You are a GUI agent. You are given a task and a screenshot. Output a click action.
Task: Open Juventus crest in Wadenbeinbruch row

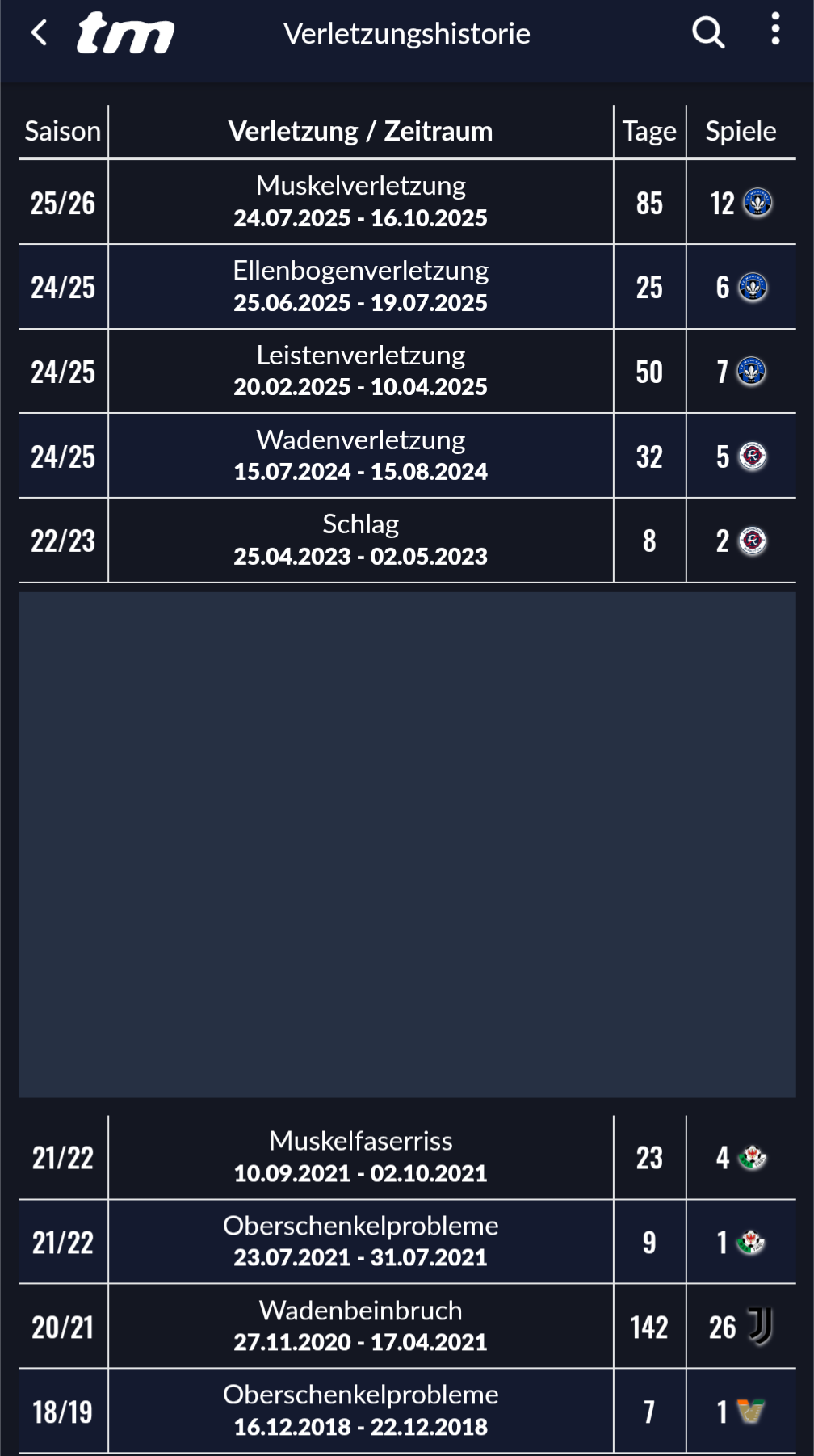pos(760,1327)
